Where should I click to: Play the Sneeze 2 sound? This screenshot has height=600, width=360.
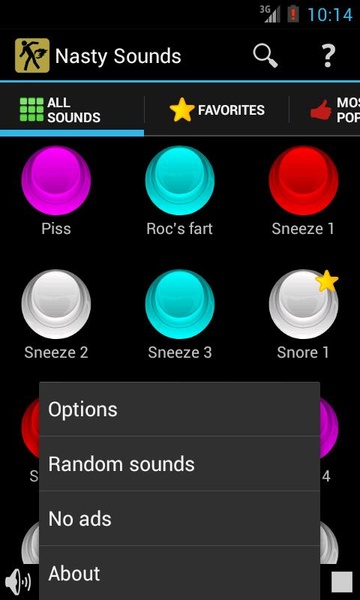click(x=56, y=304)
